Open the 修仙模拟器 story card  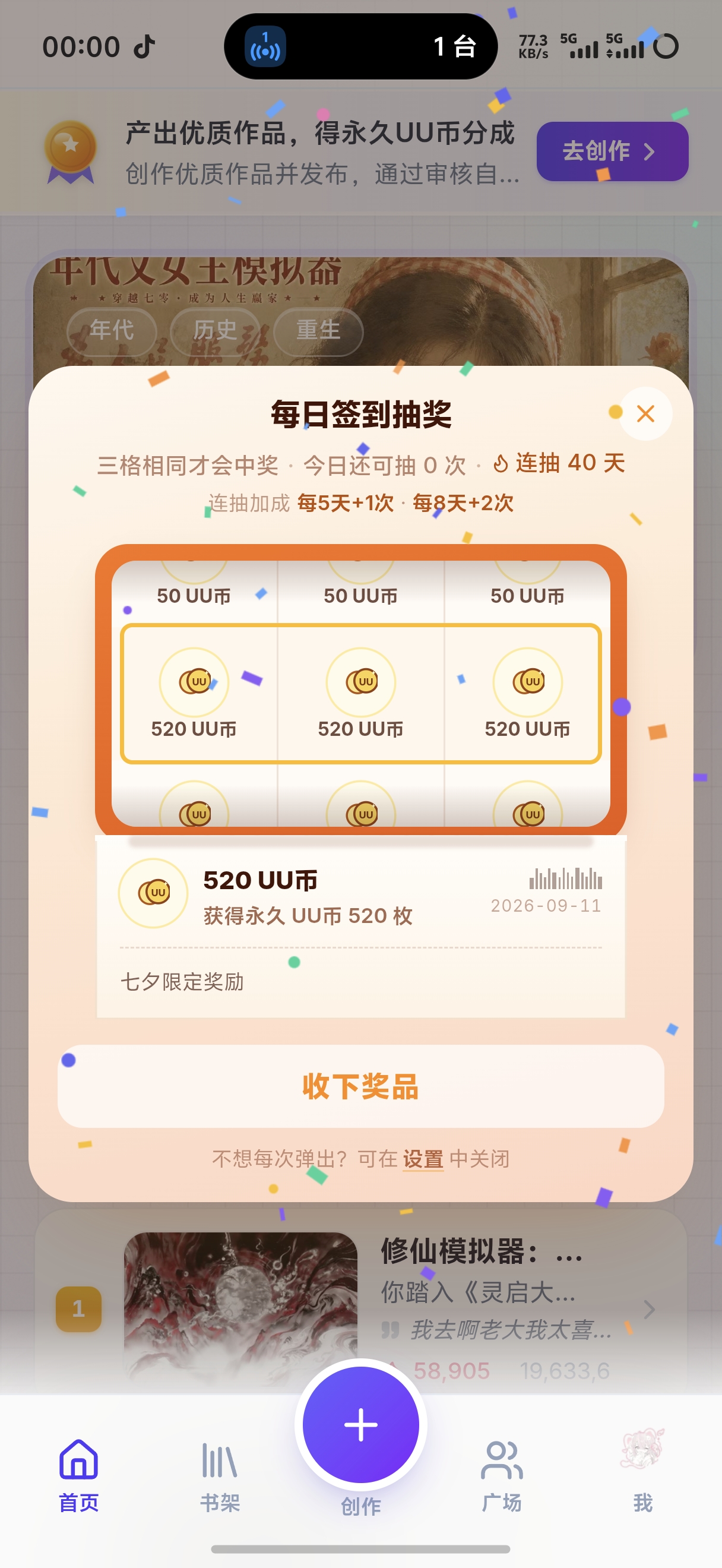click(x=360, y=1303)
